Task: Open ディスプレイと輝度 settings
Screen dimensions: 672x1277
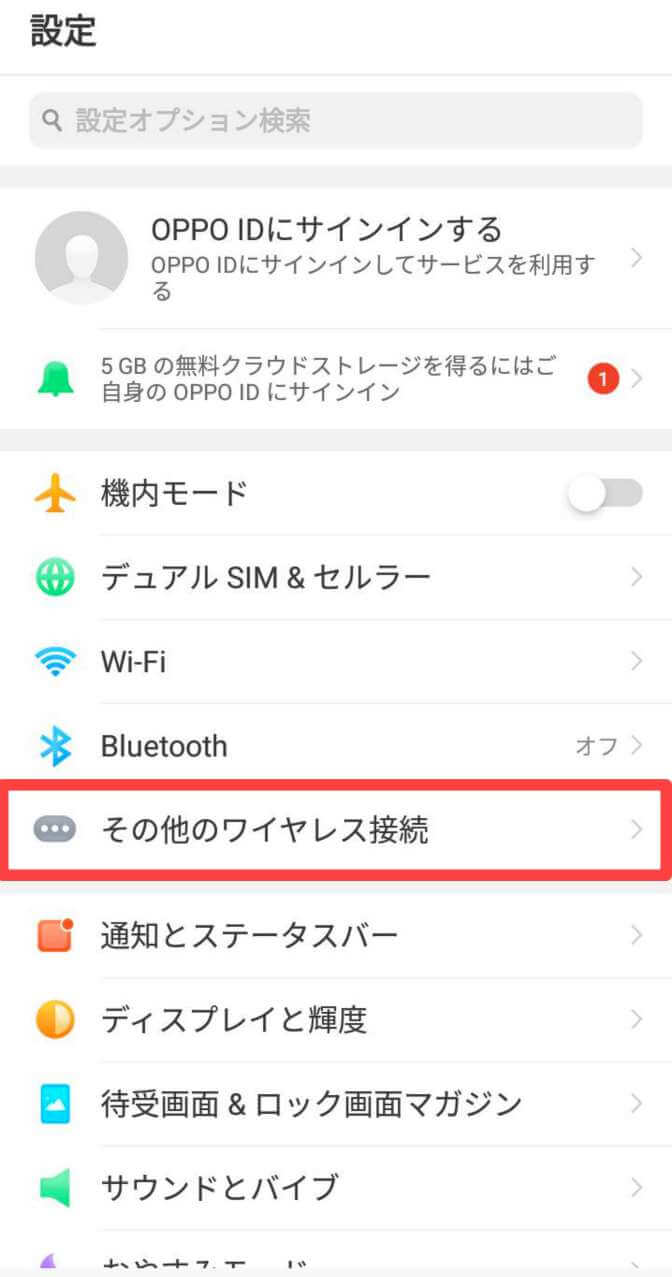Action: pyautogui.click(x=336, y=1020)
